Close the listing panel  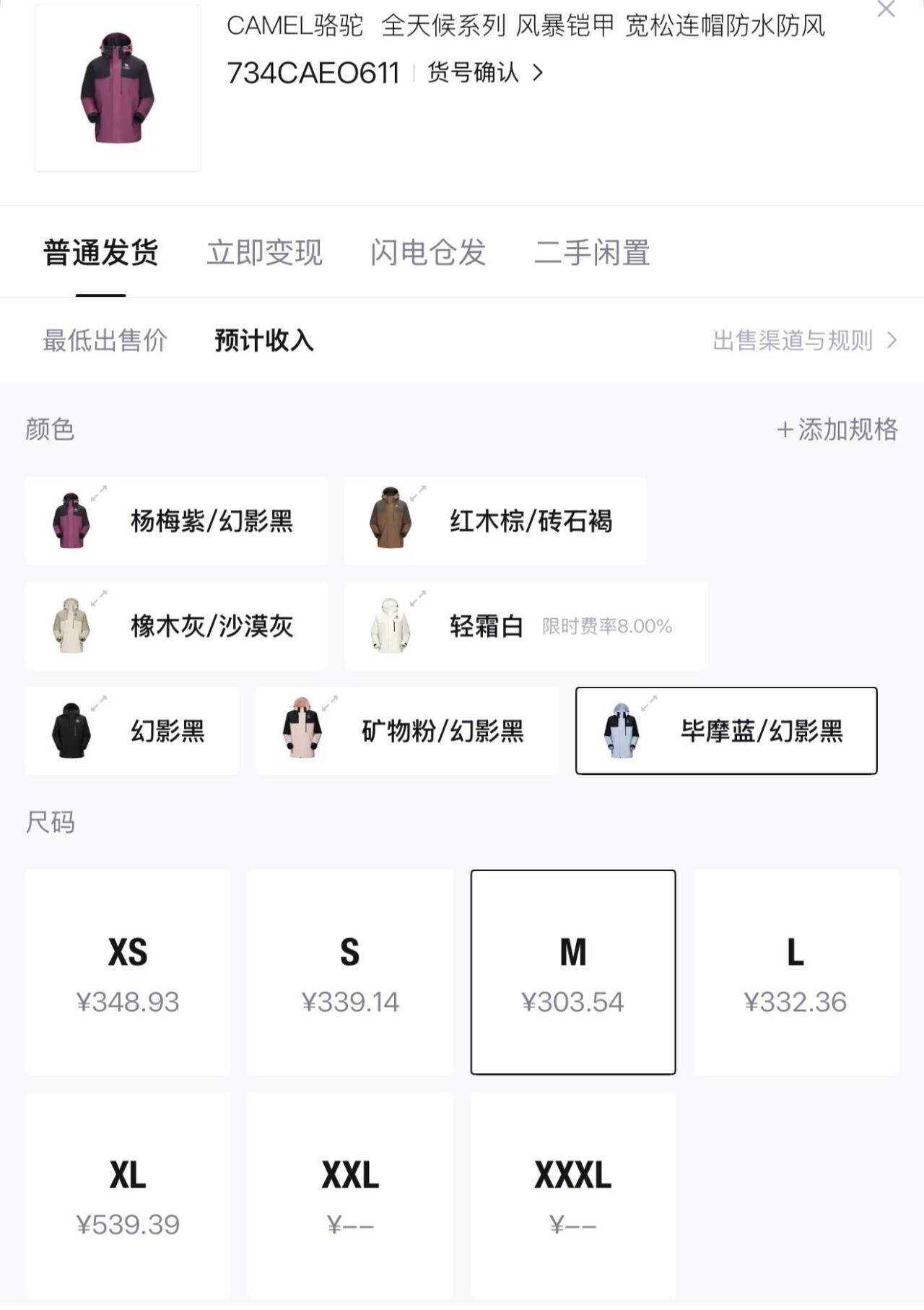[886, 10]
